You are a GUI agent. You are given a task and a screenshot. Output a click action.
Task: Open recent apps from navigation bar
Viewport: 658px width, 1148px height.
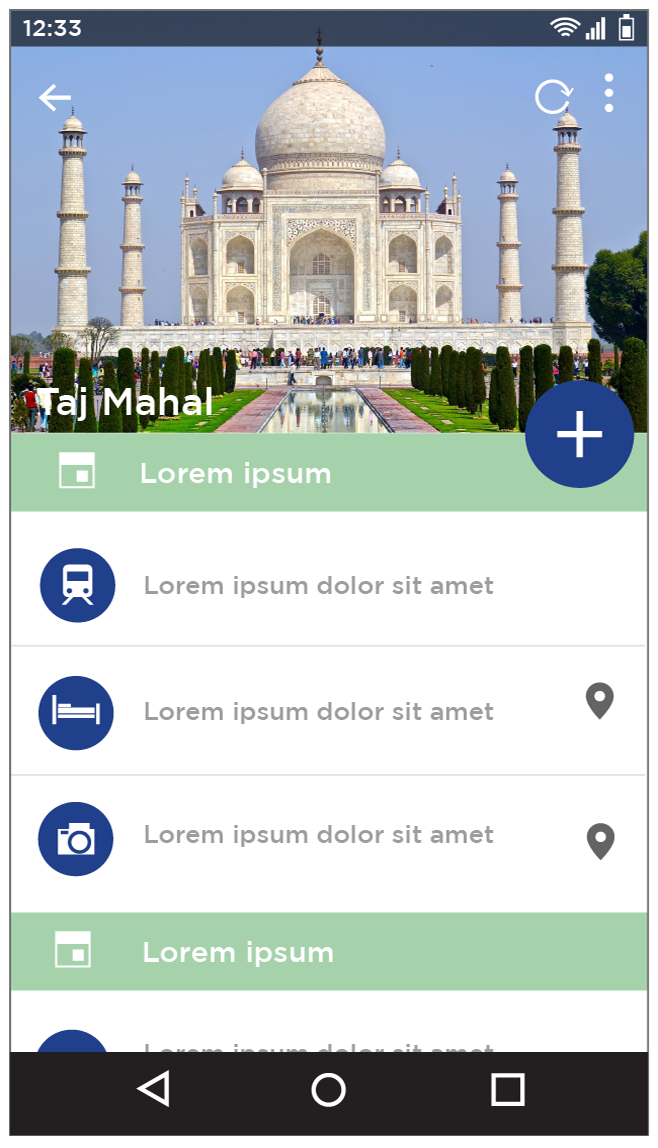tap(508, 1089)
